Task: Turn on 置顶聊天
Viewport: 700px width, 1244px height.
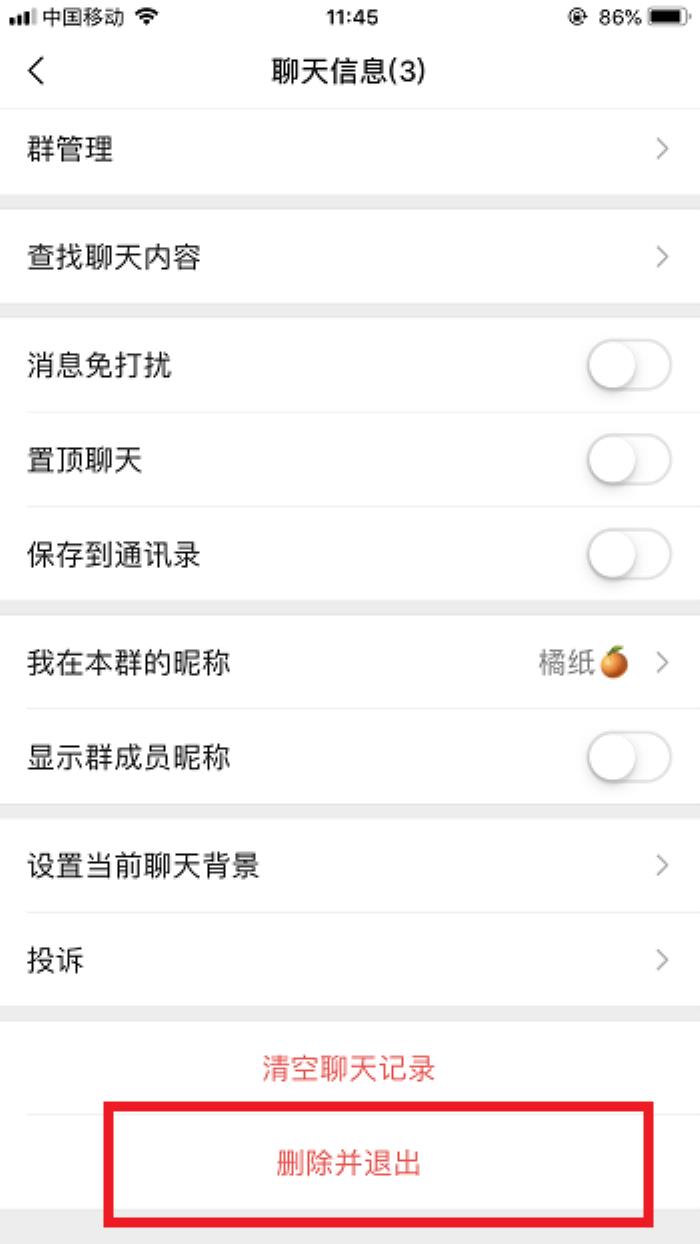Action: (628, 460)
